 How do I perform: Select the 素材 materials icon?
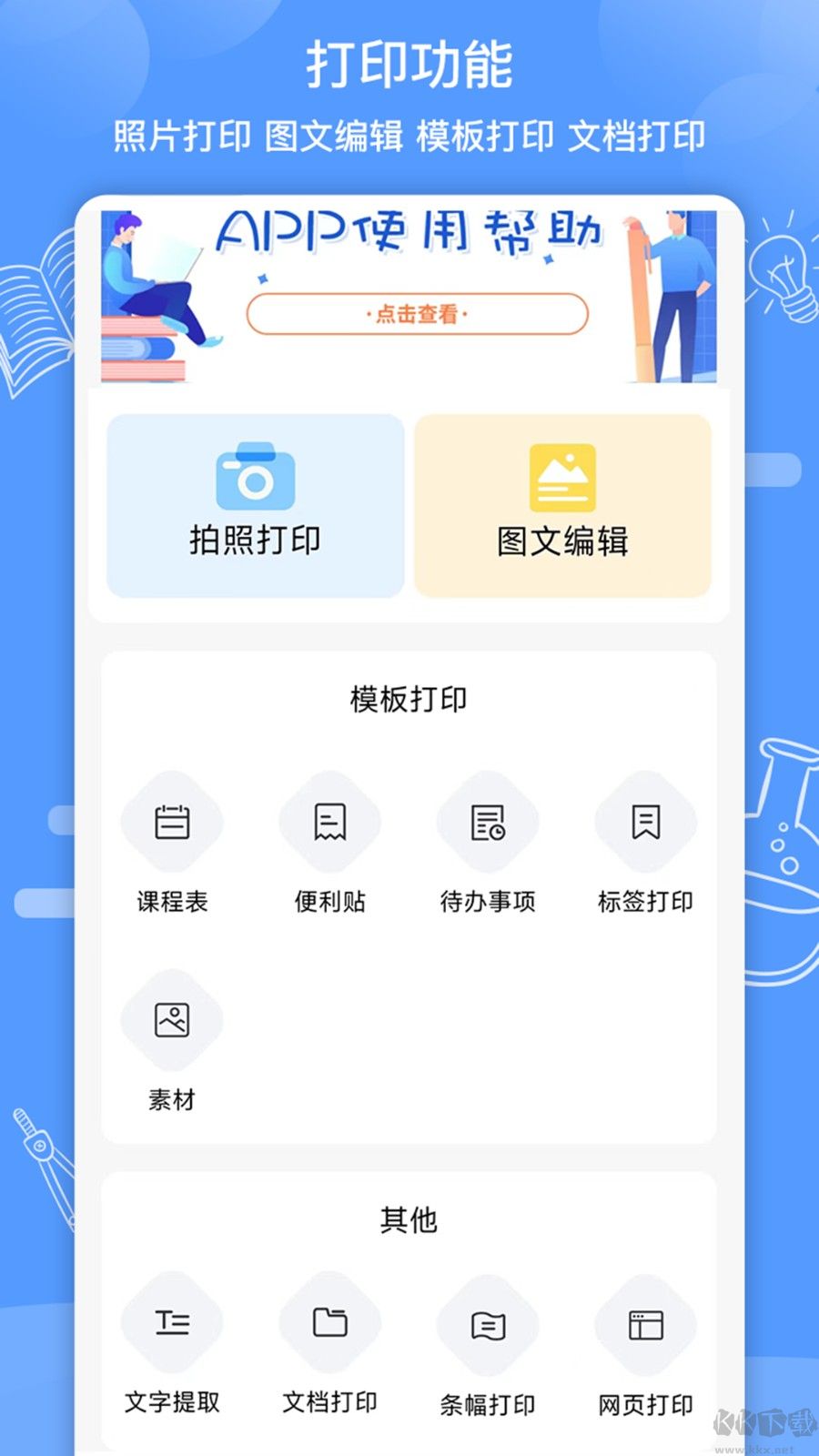point(172,1020)
